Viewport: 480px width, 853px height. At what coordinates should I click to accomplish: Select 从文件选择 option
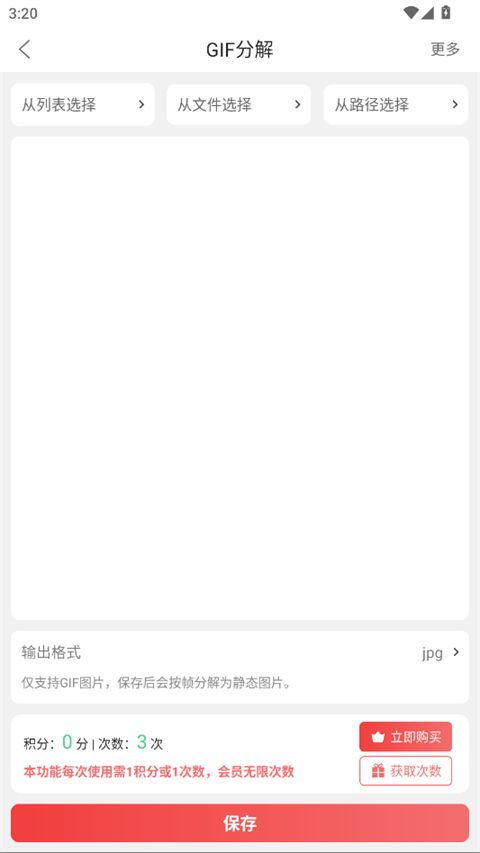(x=238, y=104)
